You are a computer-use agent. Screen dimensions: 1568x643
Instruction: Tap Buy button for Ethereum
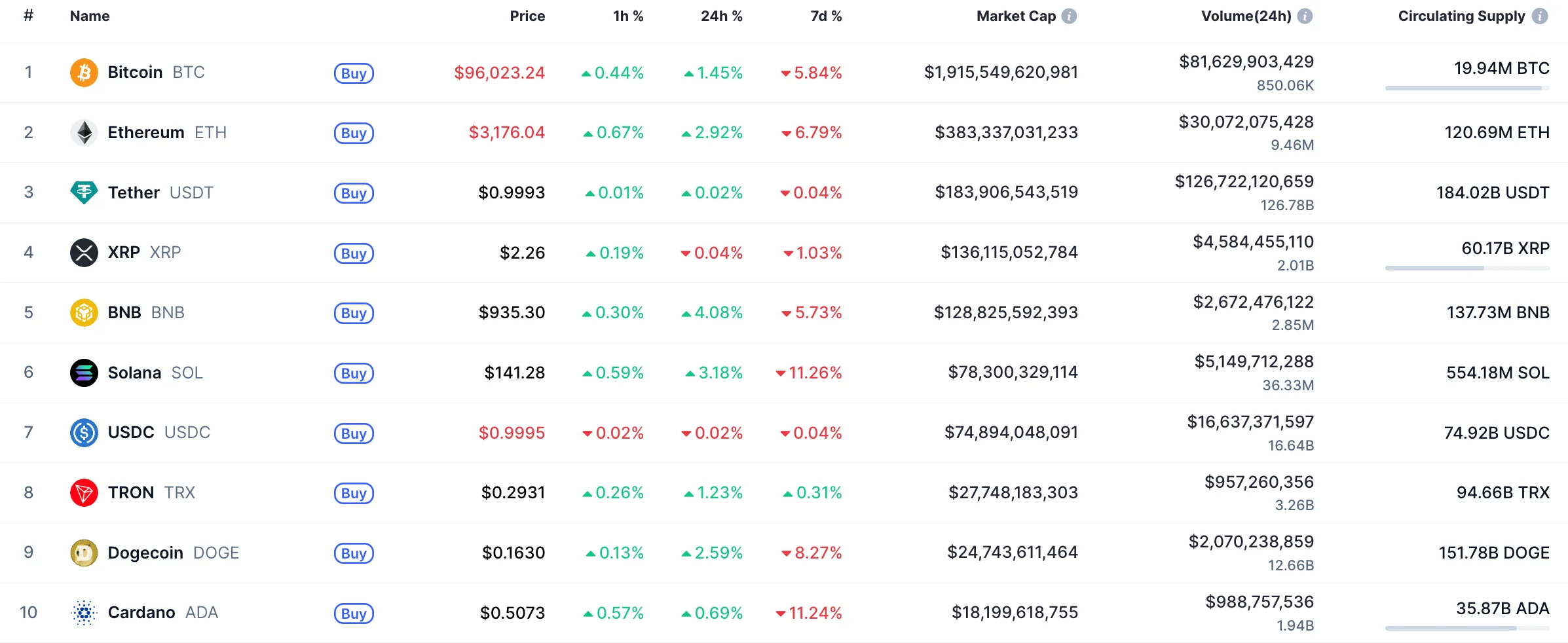pyautogui.click(x=354, y=133)
